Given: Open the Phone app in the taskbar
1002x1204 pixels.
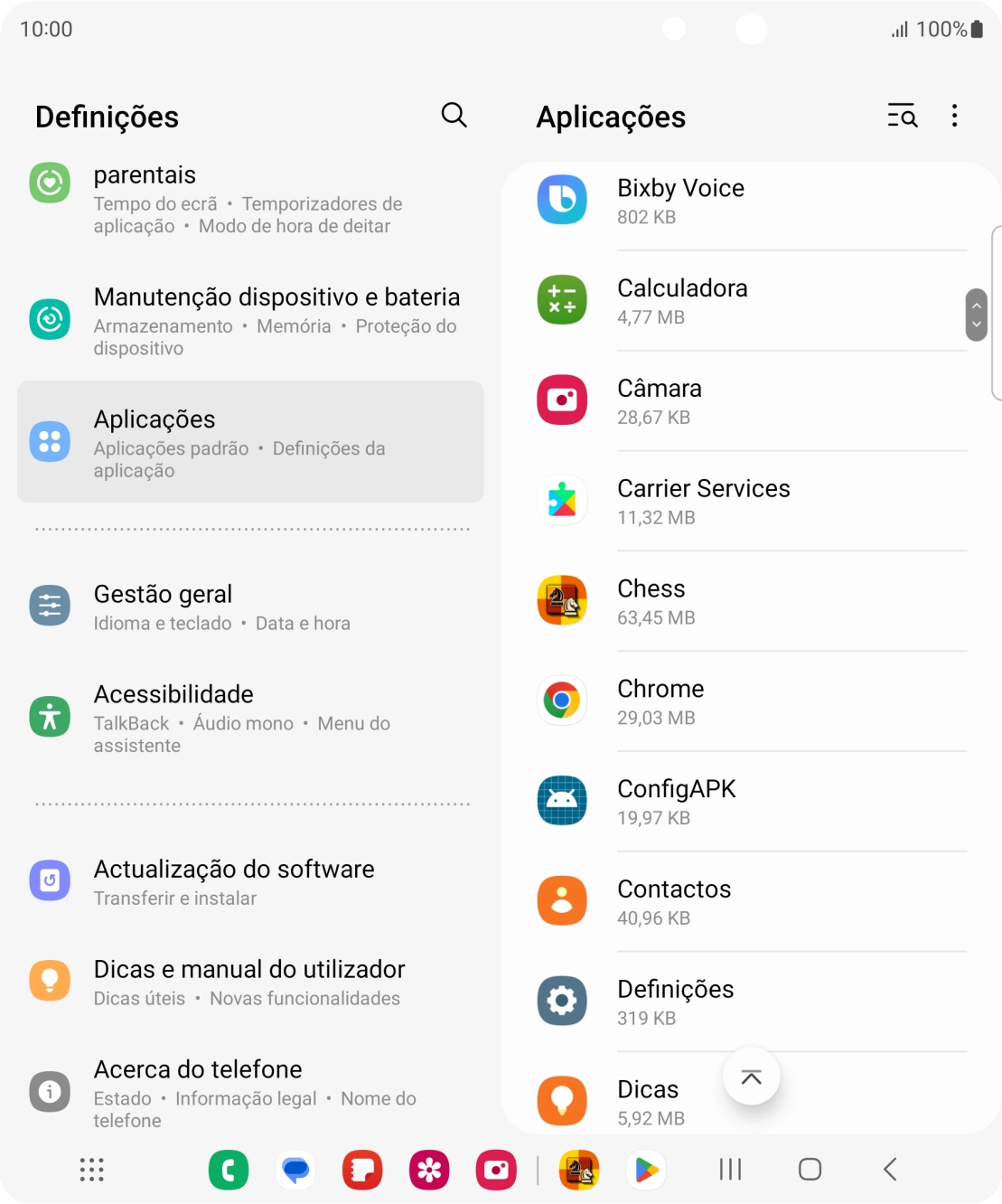Looking at the screenshot, I should point(229,1170).
